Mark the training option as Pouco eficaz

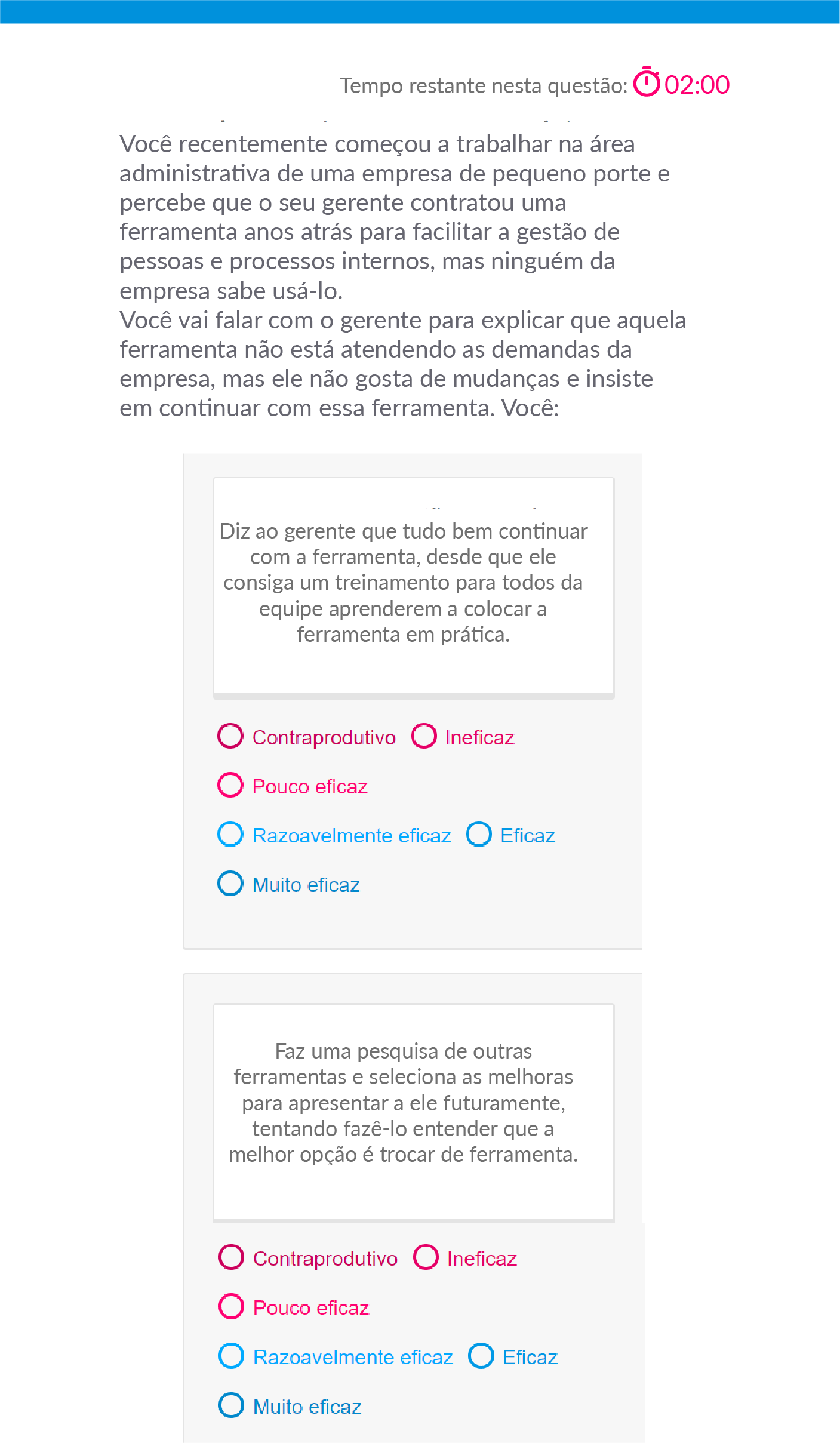click(x=230, y=785)
